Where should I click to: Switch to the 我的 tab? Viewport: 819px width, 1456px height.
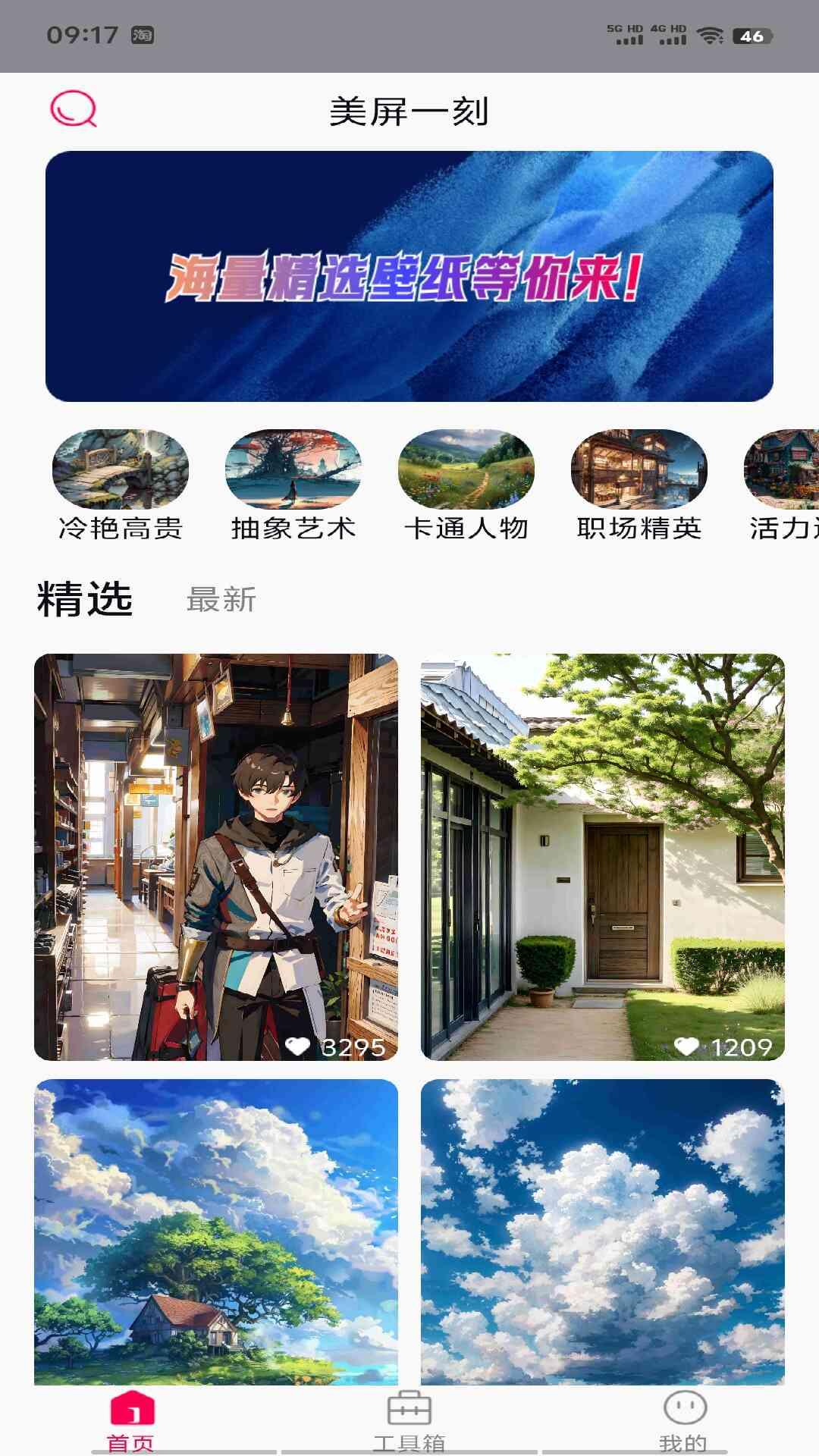click(684, 1420)
